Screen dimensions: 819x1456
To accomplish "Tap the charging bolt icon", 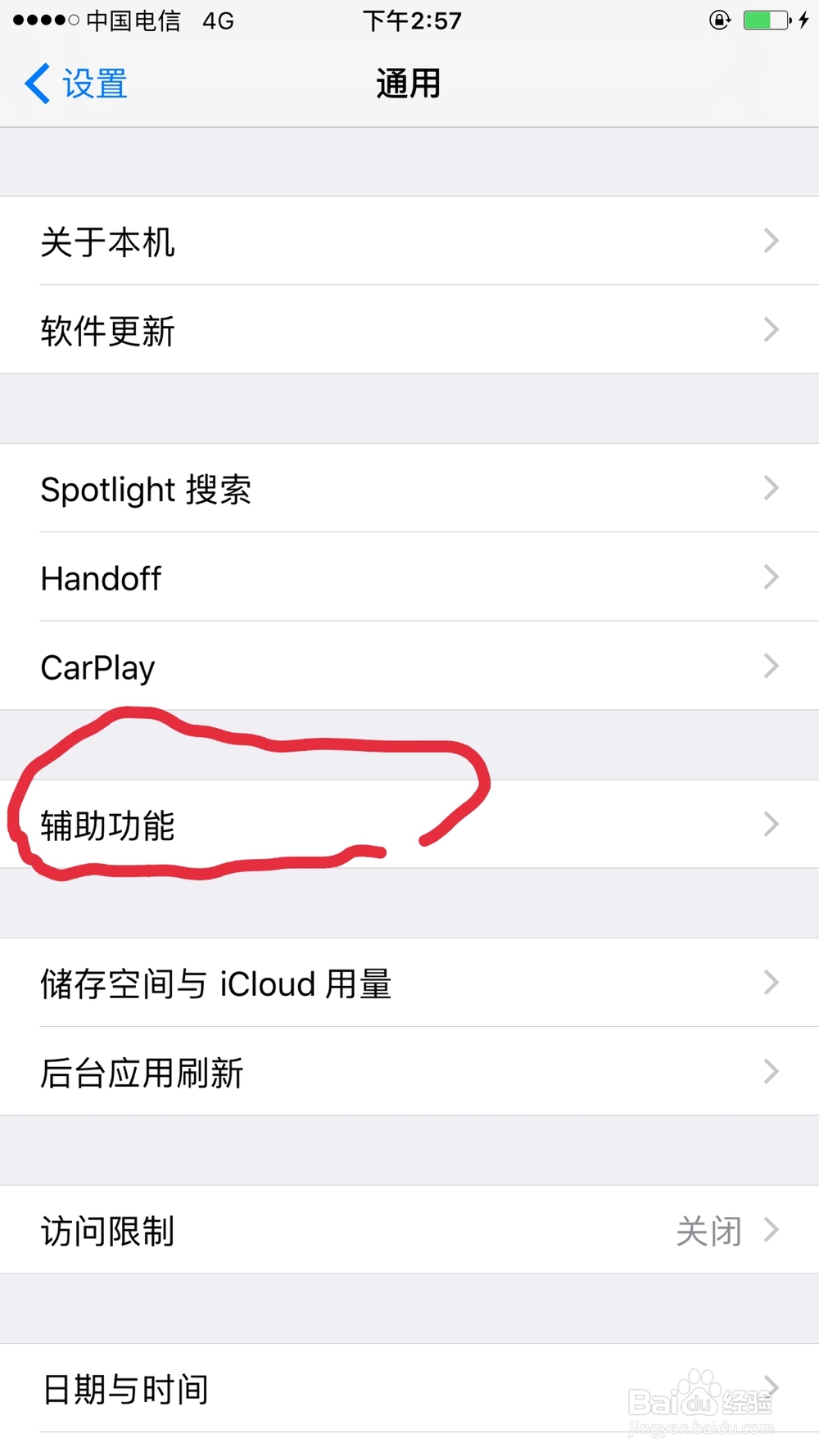I will [x=805, y=20].
